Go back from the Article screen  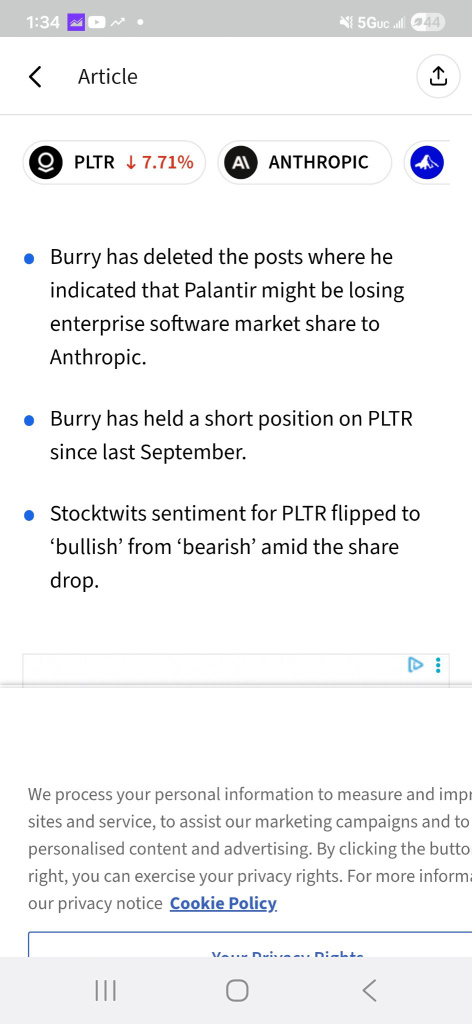tap(35, 76)
